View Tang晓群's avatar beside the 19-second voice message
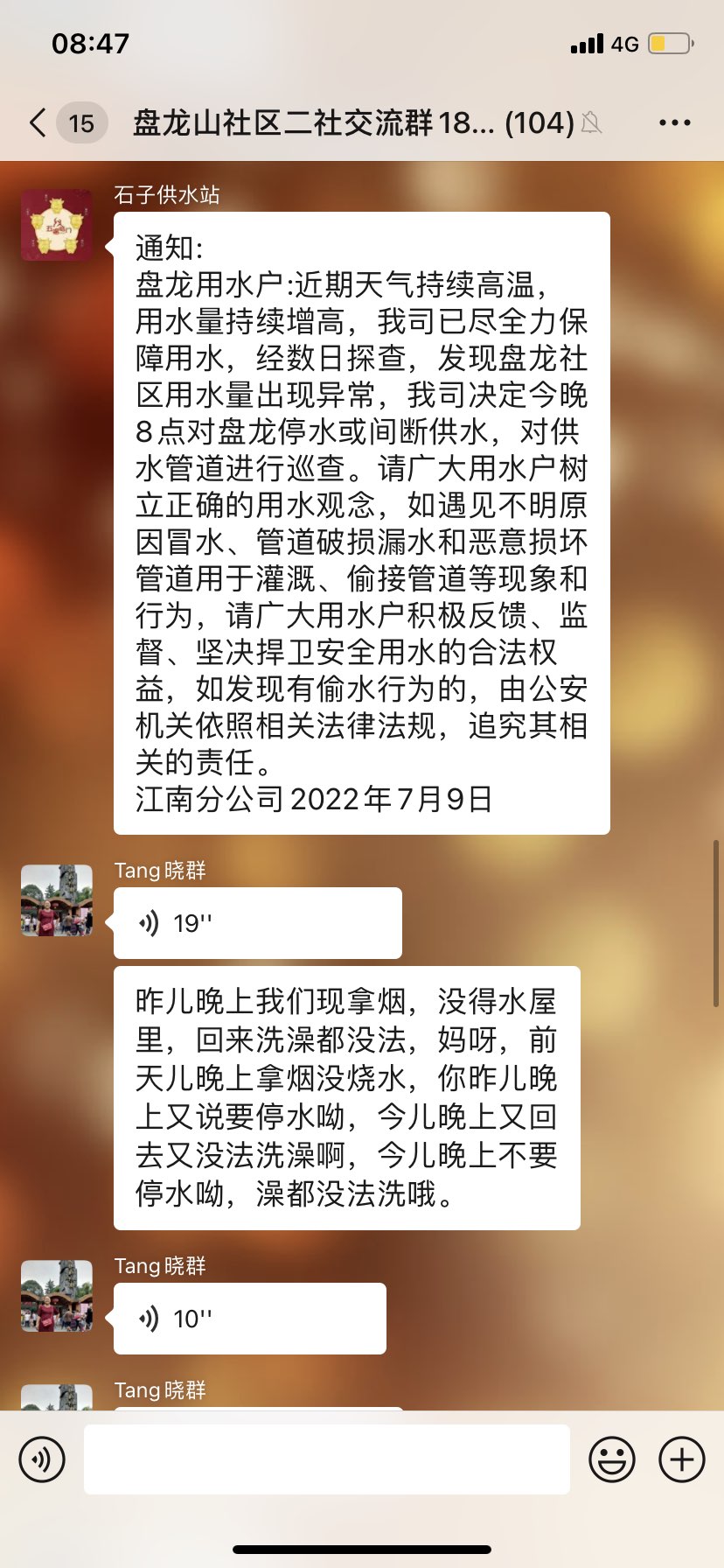This screenshot has height=1568, width=724. (x=57, y=900)
